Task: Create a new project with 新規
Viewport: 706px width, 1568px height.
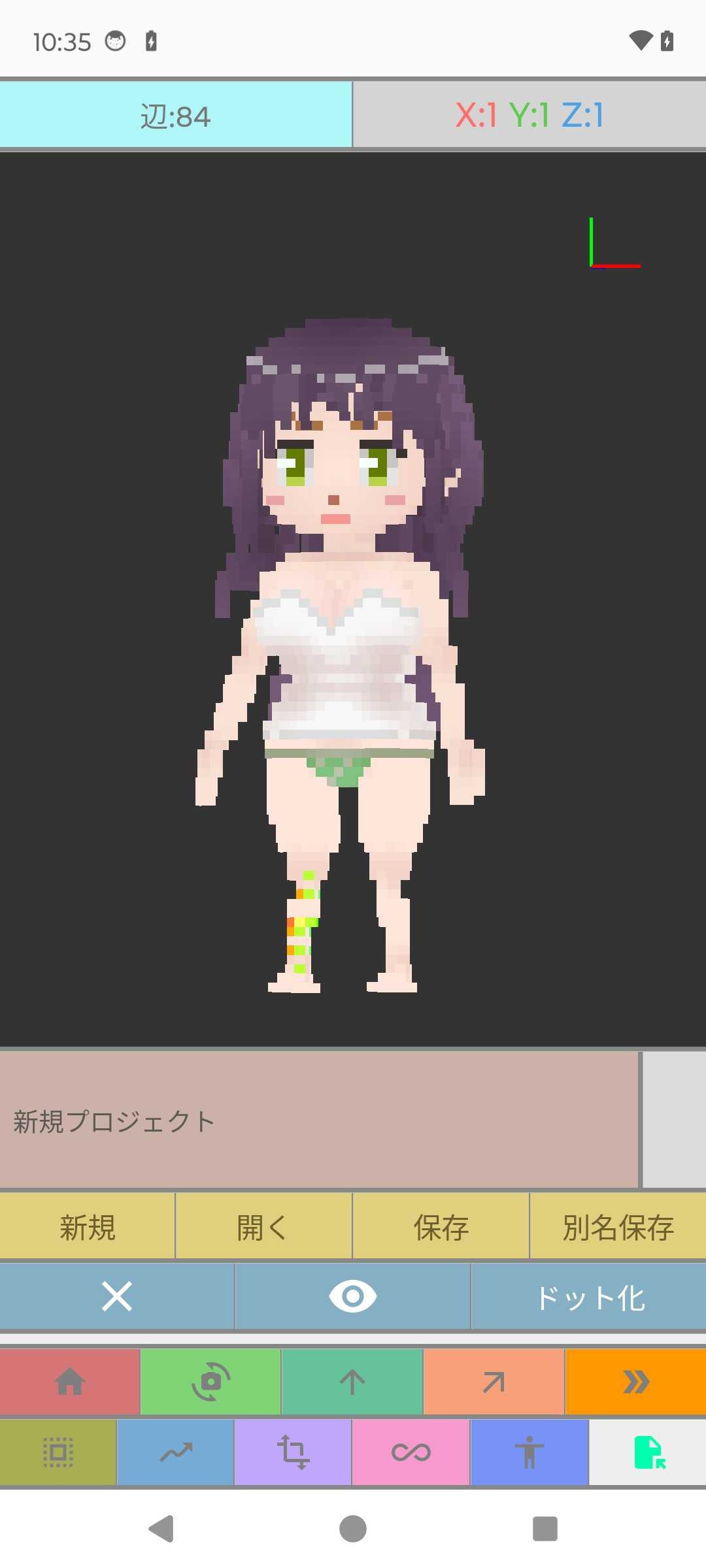Action: pyautogui.click(x=88, y=1228)
